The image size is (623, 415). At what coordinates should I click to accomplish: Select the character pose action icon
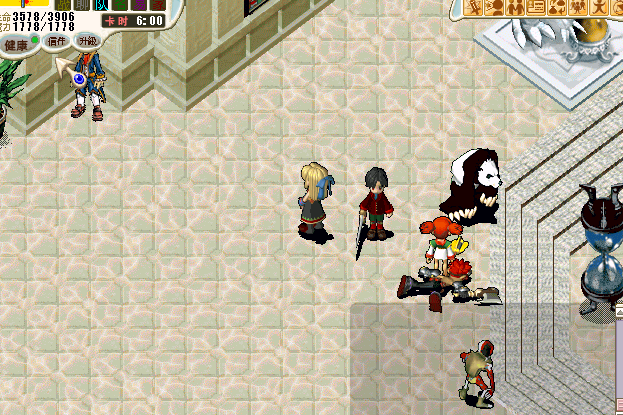(x=598, y=7)
